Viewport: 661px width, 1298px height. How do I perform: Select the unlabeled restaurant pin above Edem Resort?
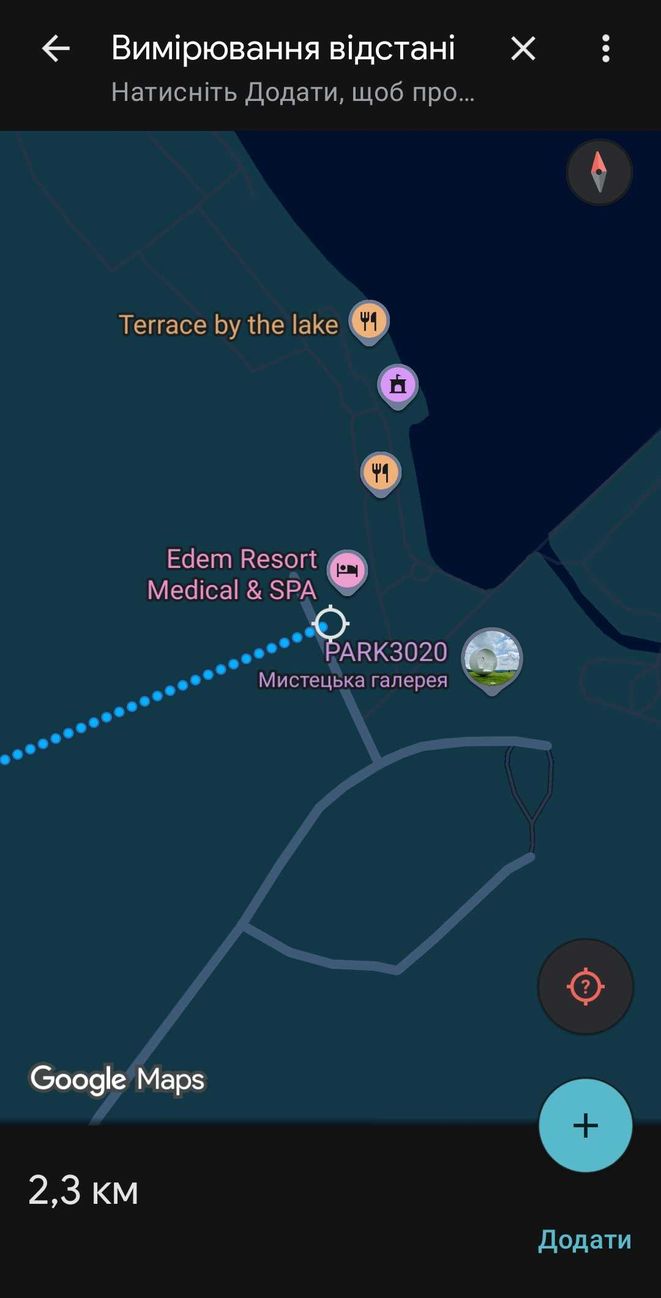380,472
